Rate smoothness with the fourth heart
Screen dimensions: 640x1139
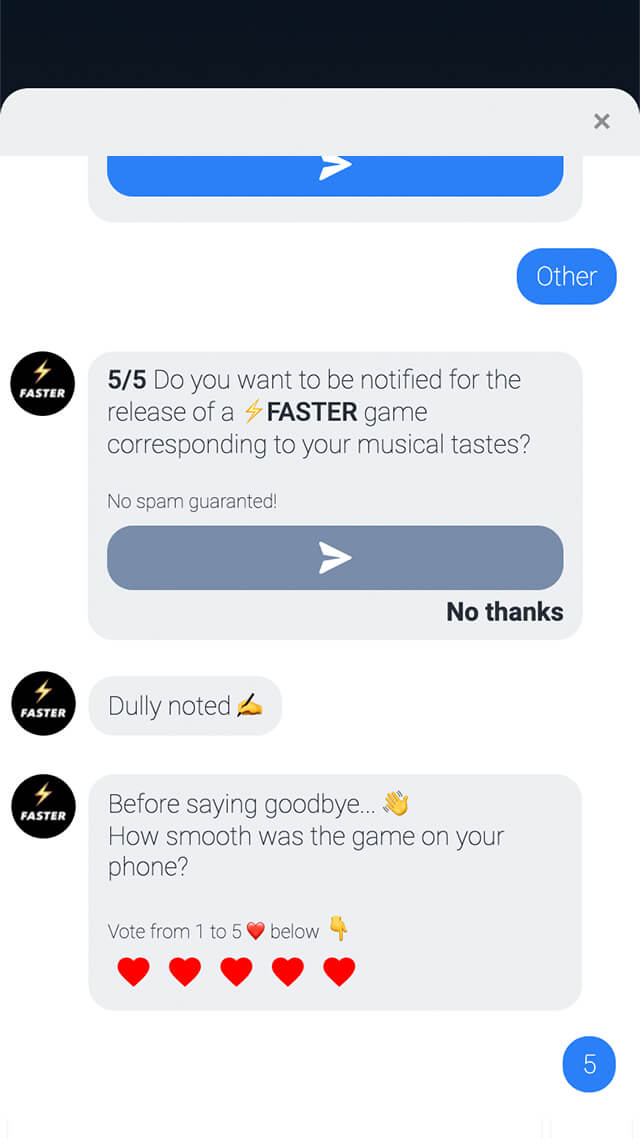[288, 971]
